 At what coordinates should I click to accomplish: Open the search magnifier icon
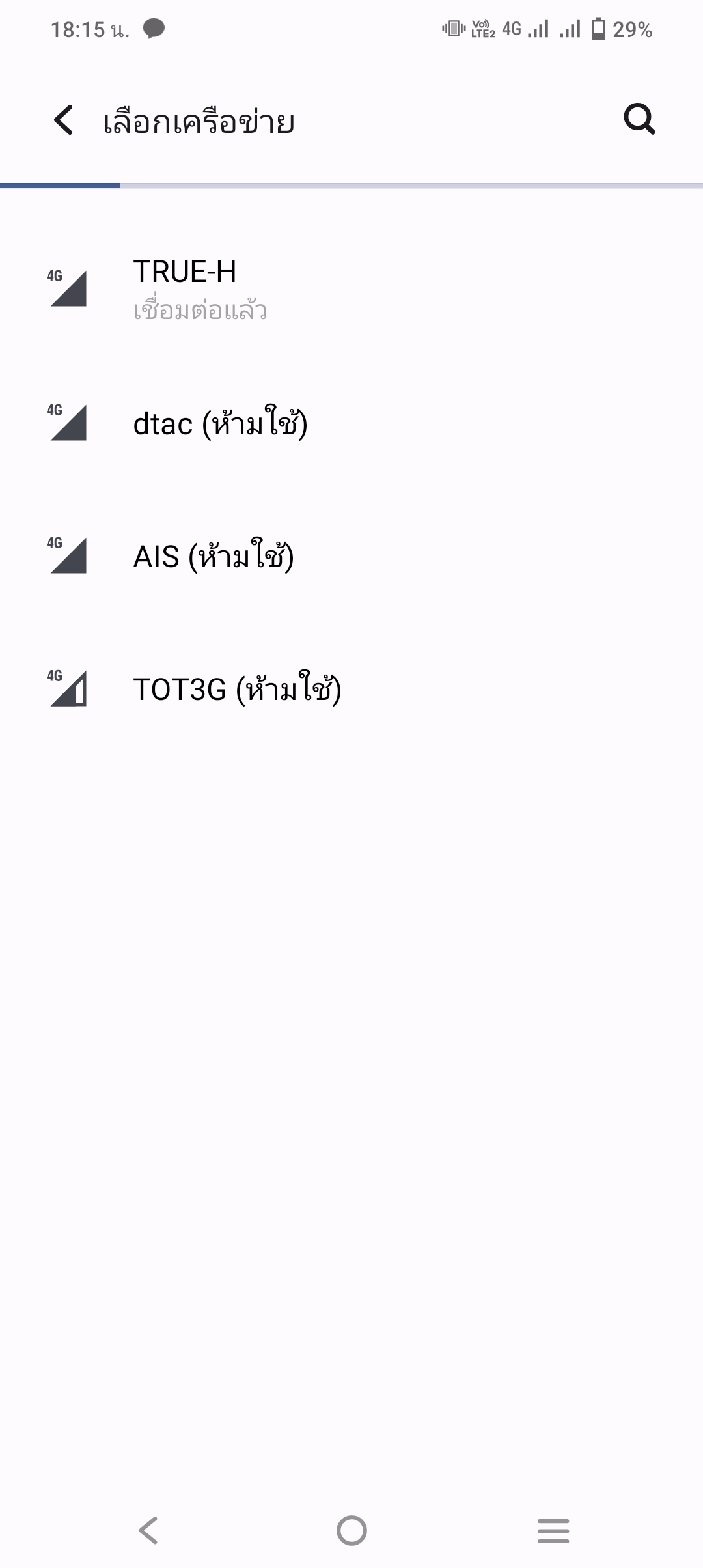639,120
